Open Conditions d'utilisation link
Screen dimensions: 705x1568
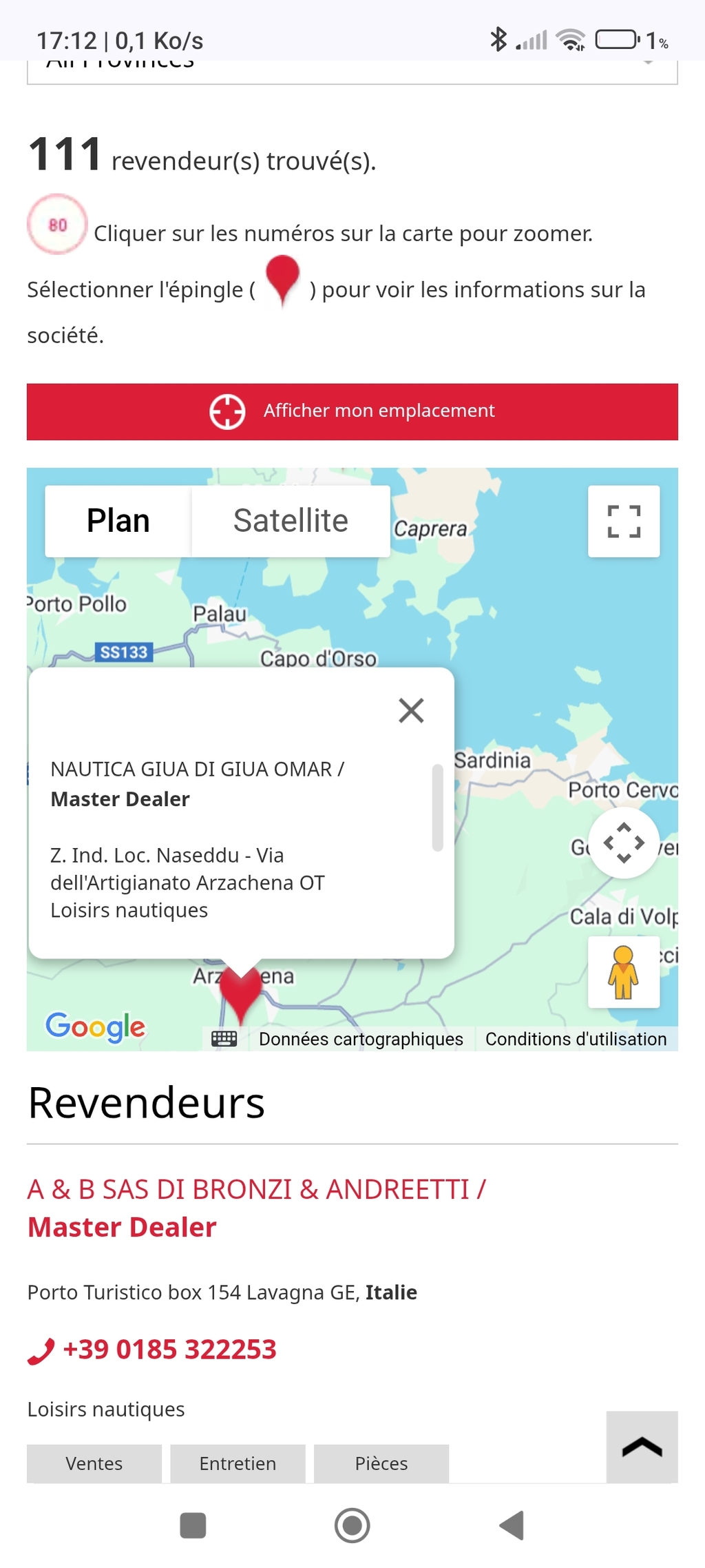(576, 1039)
